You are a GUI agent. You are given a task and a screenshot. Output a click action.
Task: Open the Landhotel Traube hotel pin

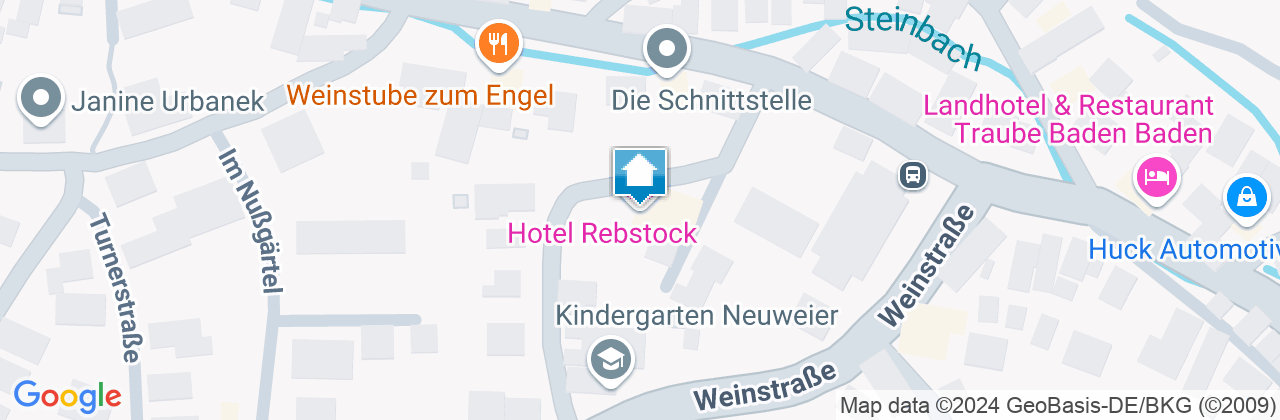tap(1156, 180)
